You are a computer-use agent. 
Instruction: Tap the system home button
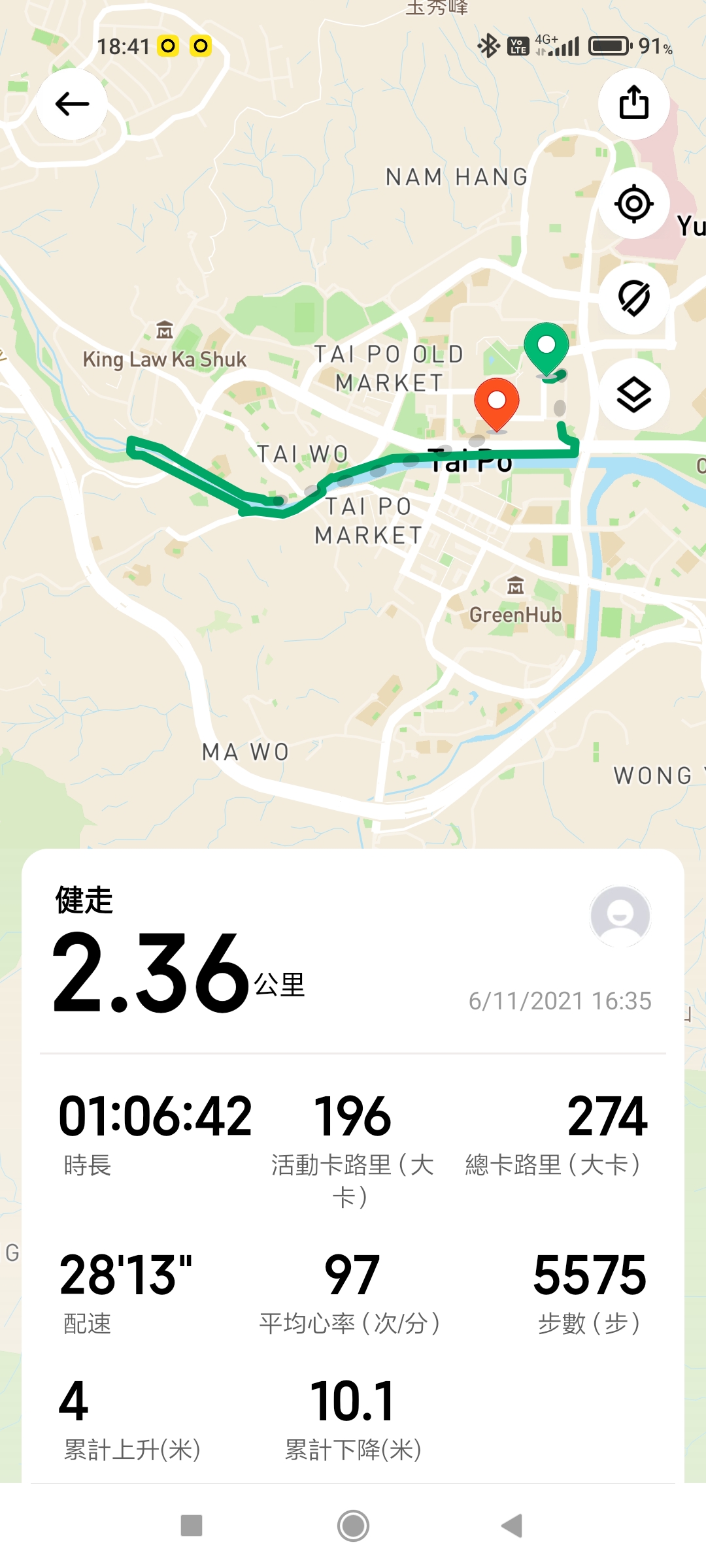pos(353,1526)
